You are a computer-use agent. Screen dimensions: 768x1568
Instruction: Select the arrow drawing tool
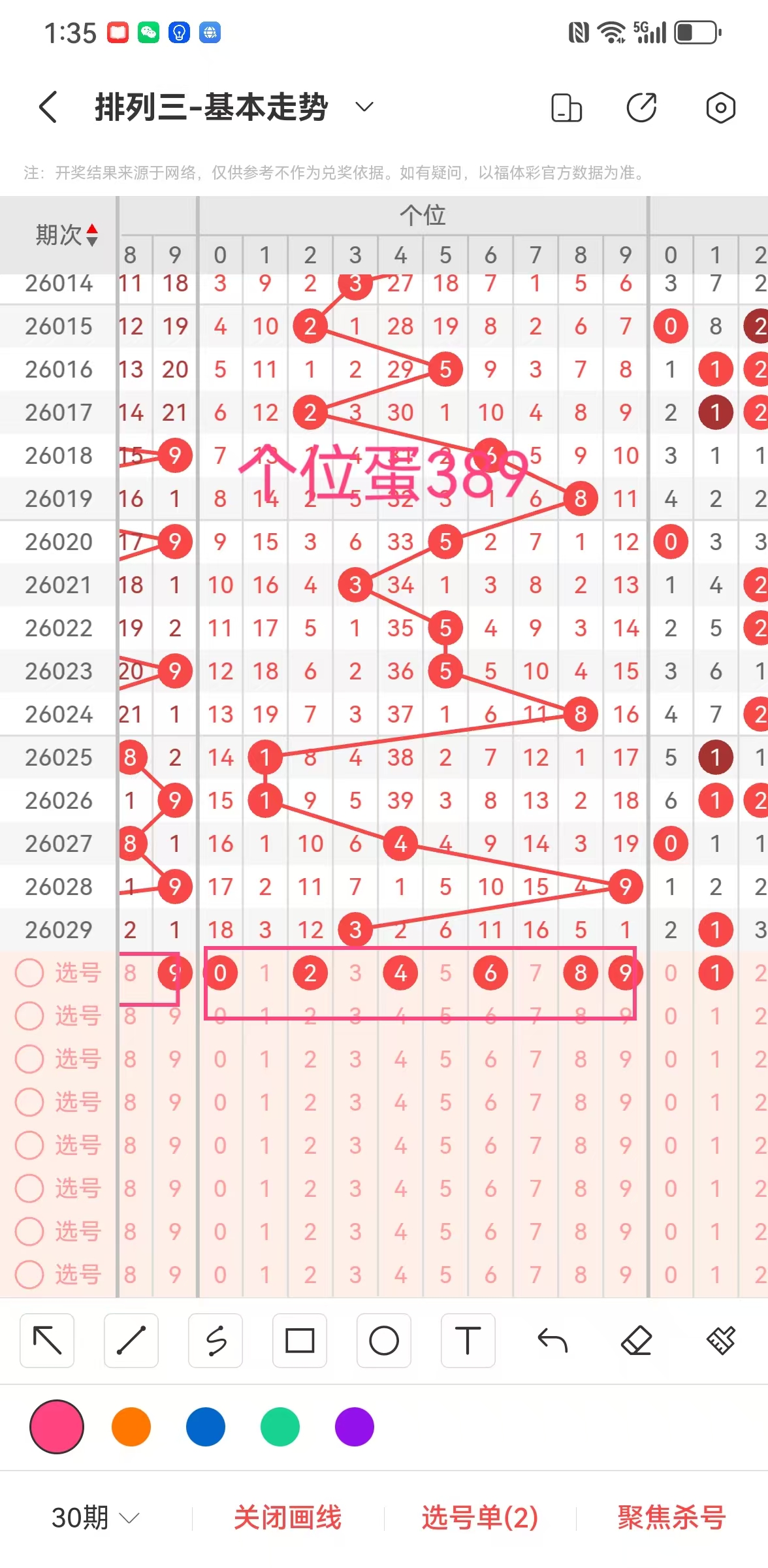pos(47,1341)
